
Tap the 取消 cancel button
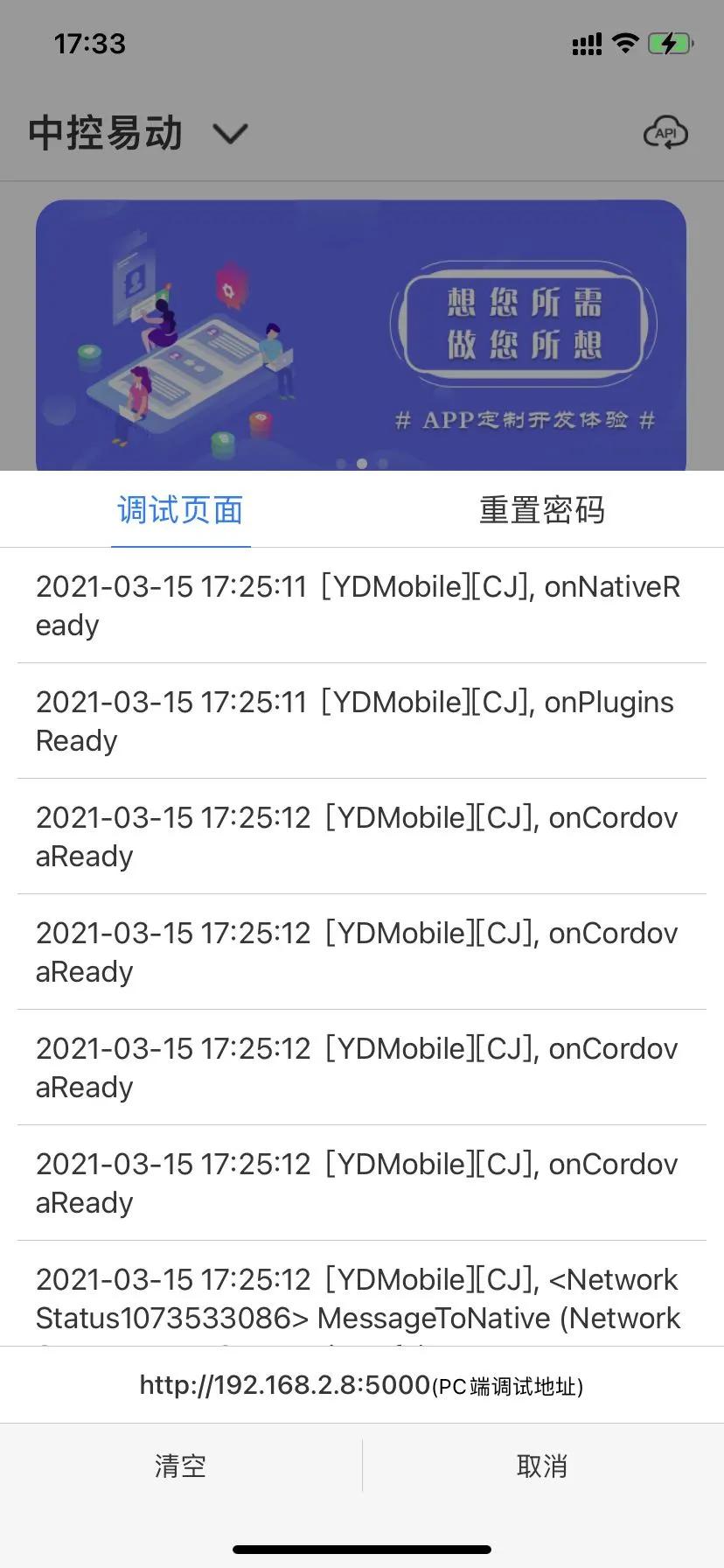point(542,1465)
